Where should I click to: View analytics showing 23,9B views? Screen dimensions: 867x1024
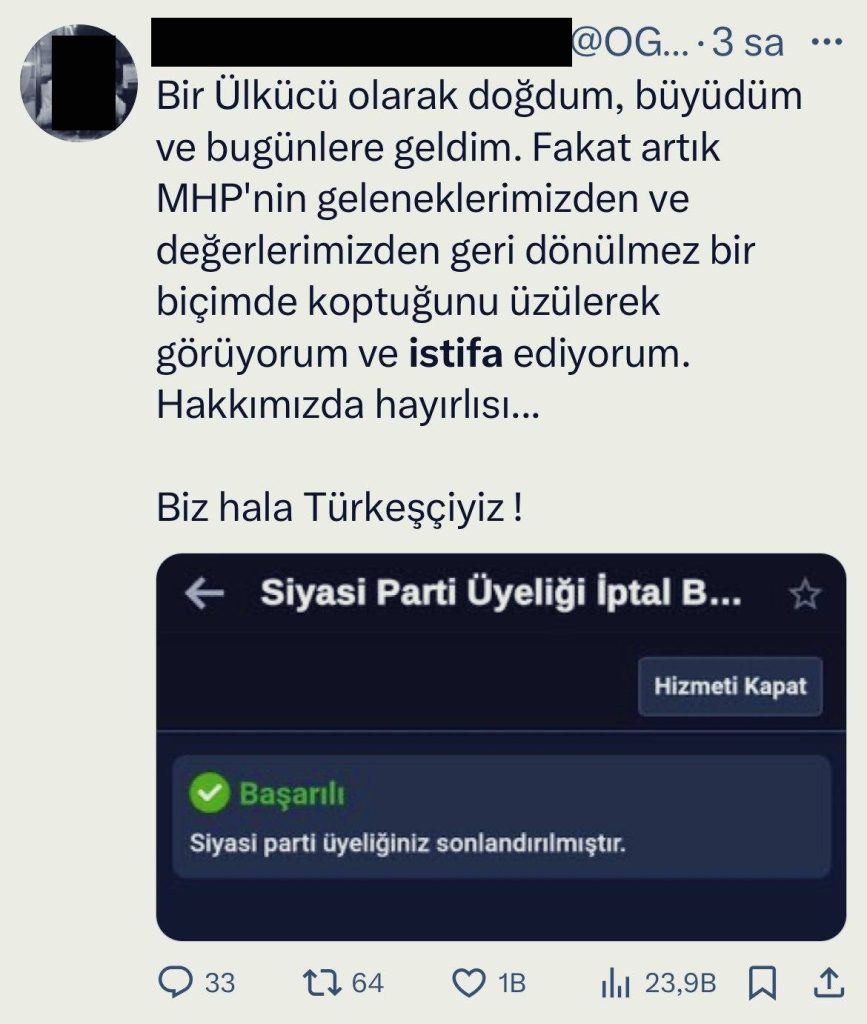614,984
